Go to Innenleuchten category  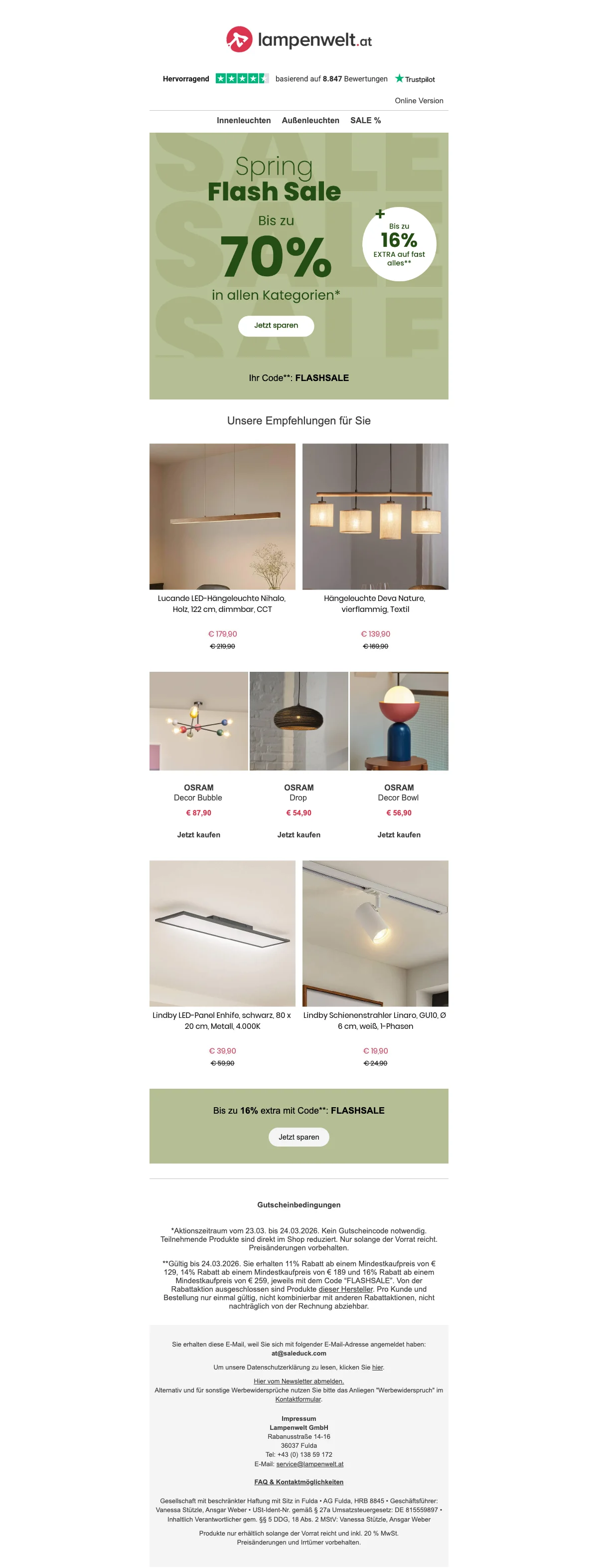(x=243, y=121)
